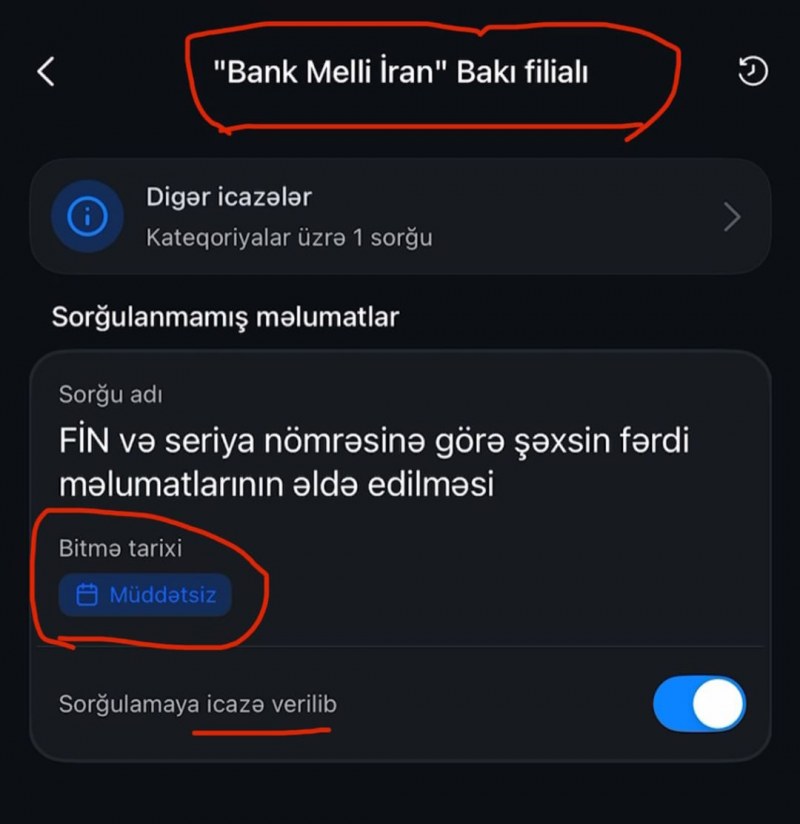Screen dimensions: 800x824
Task: Turn off Sorğulamaya icazə verilib switch
Action: [699, 704]
